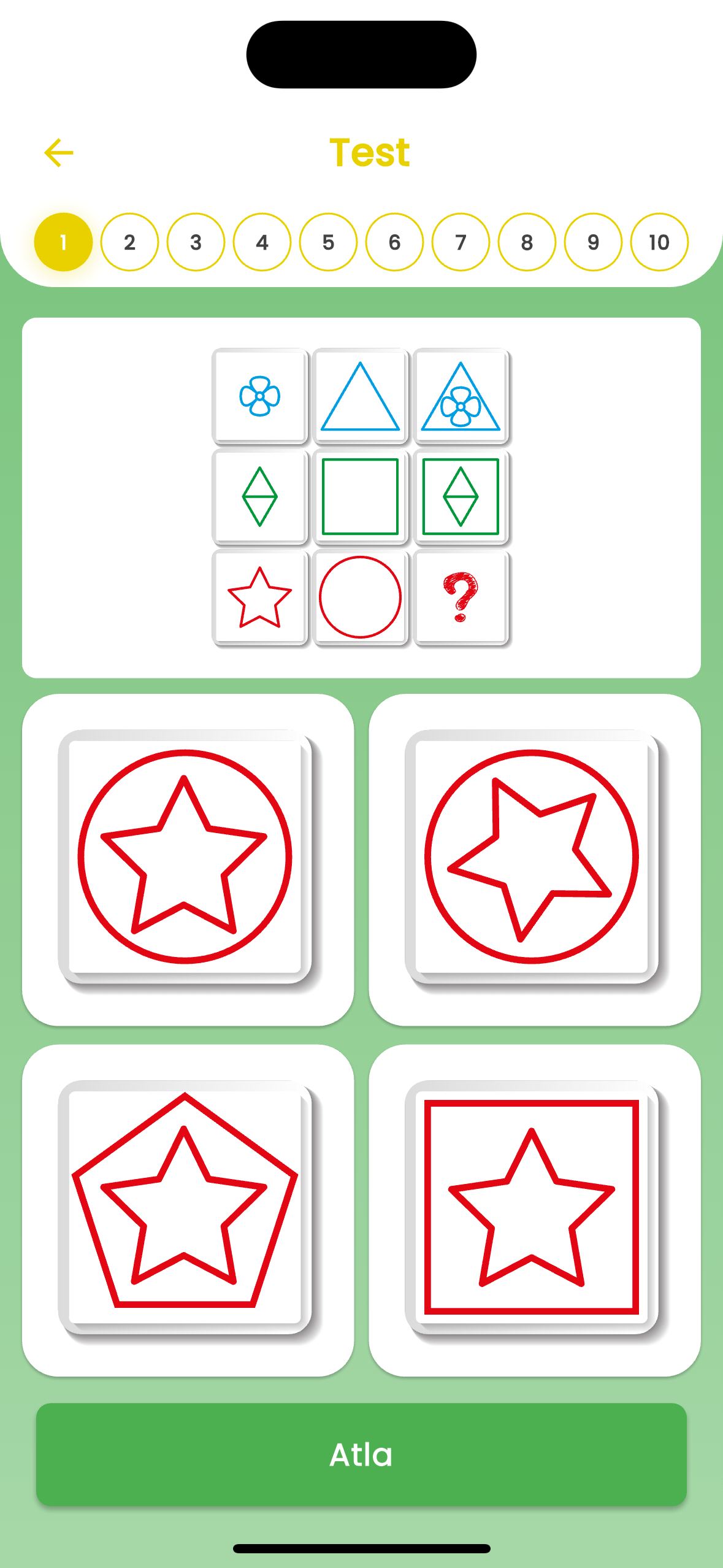Open question number 4

262,242
